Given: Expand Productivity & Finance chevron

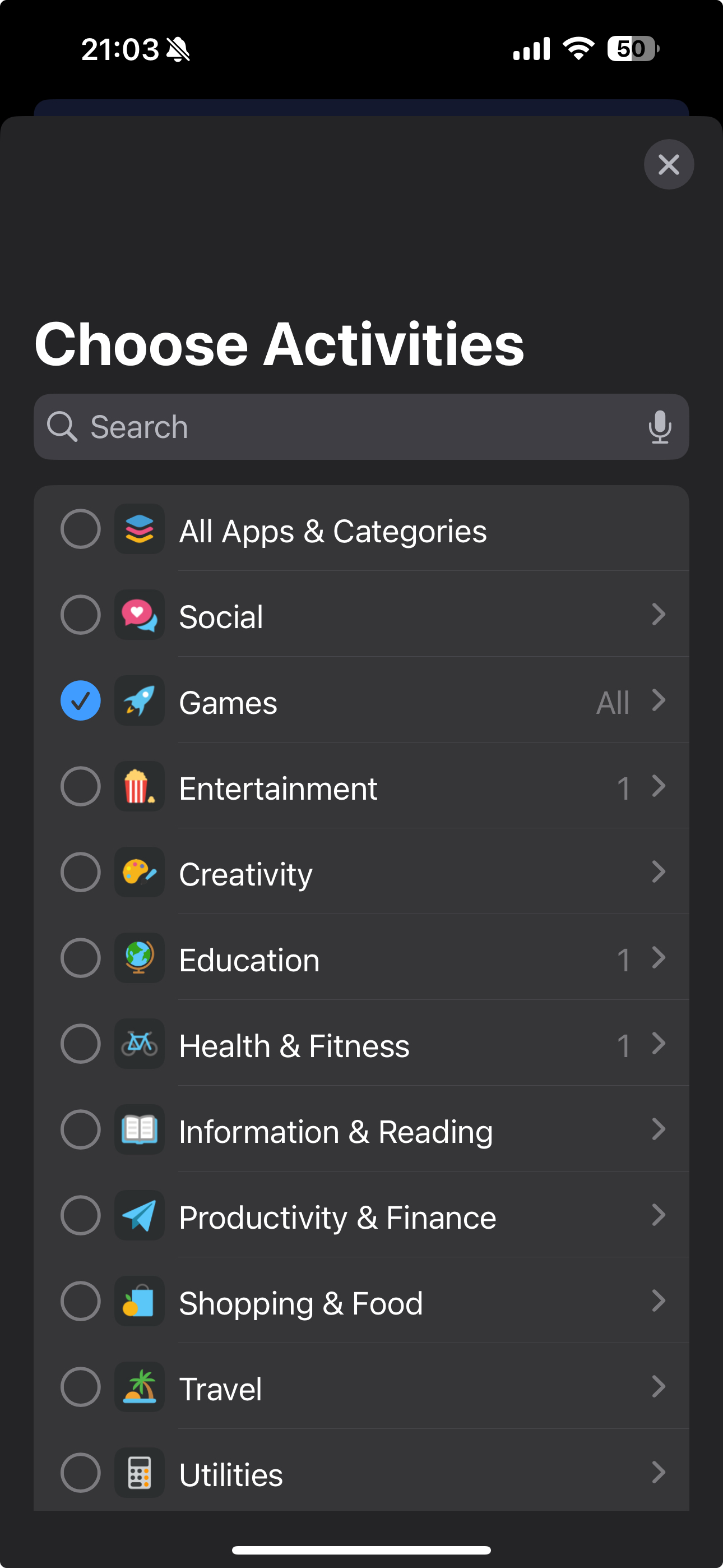Looking at the screenshot, I should pos(658,1216).
